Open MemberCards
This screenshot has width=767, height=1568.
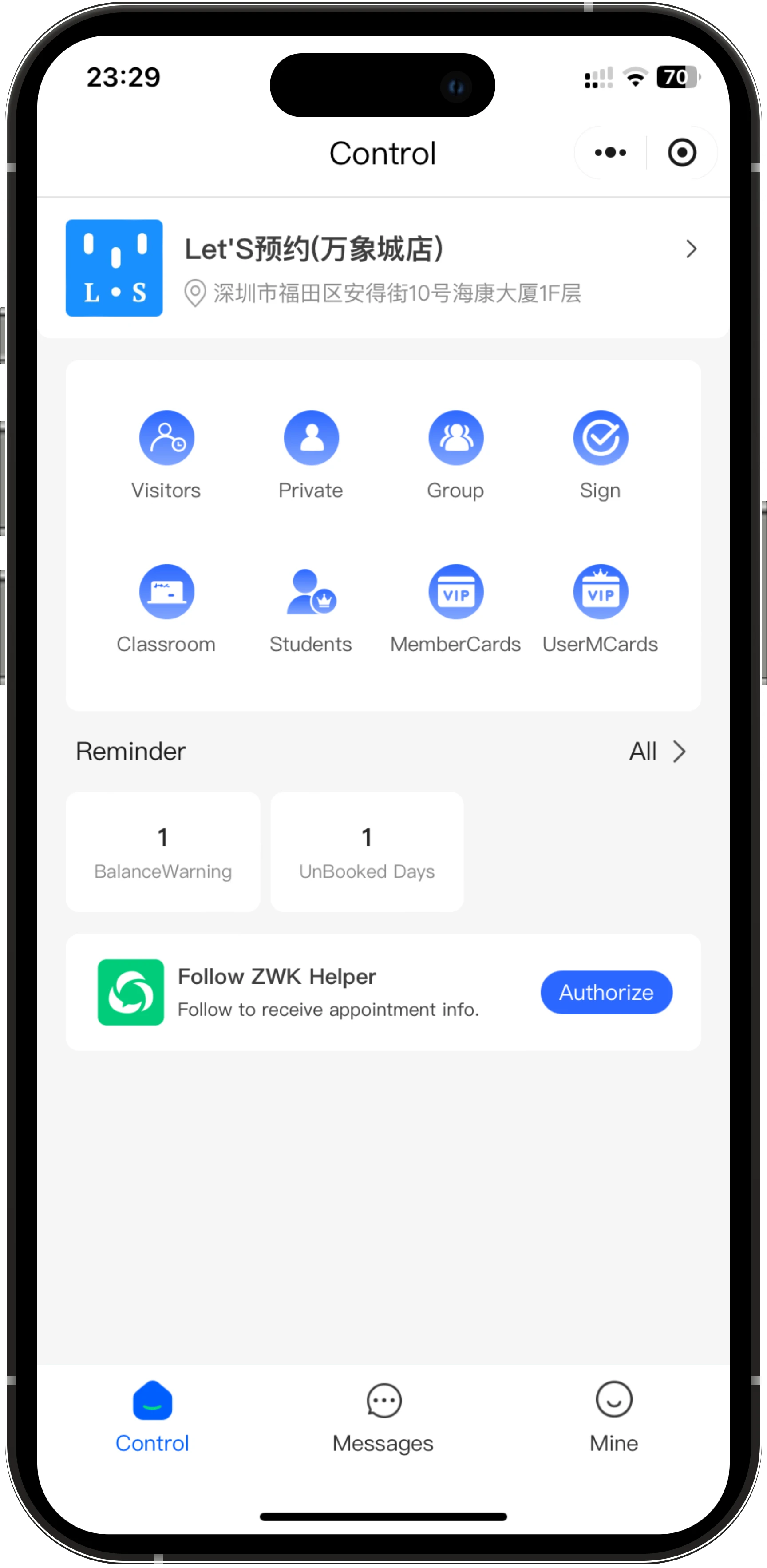click(455, 608)
